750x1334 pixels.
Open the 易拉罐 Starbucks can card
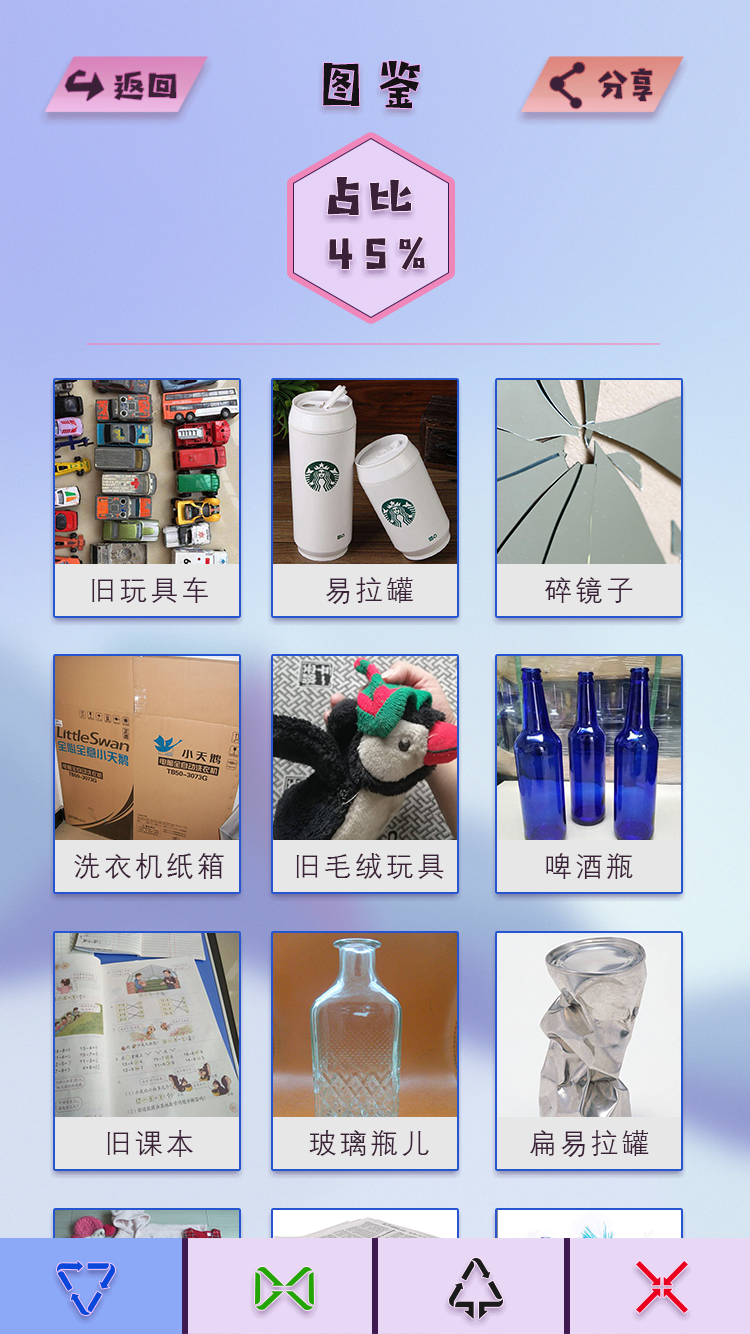[365, 497]
